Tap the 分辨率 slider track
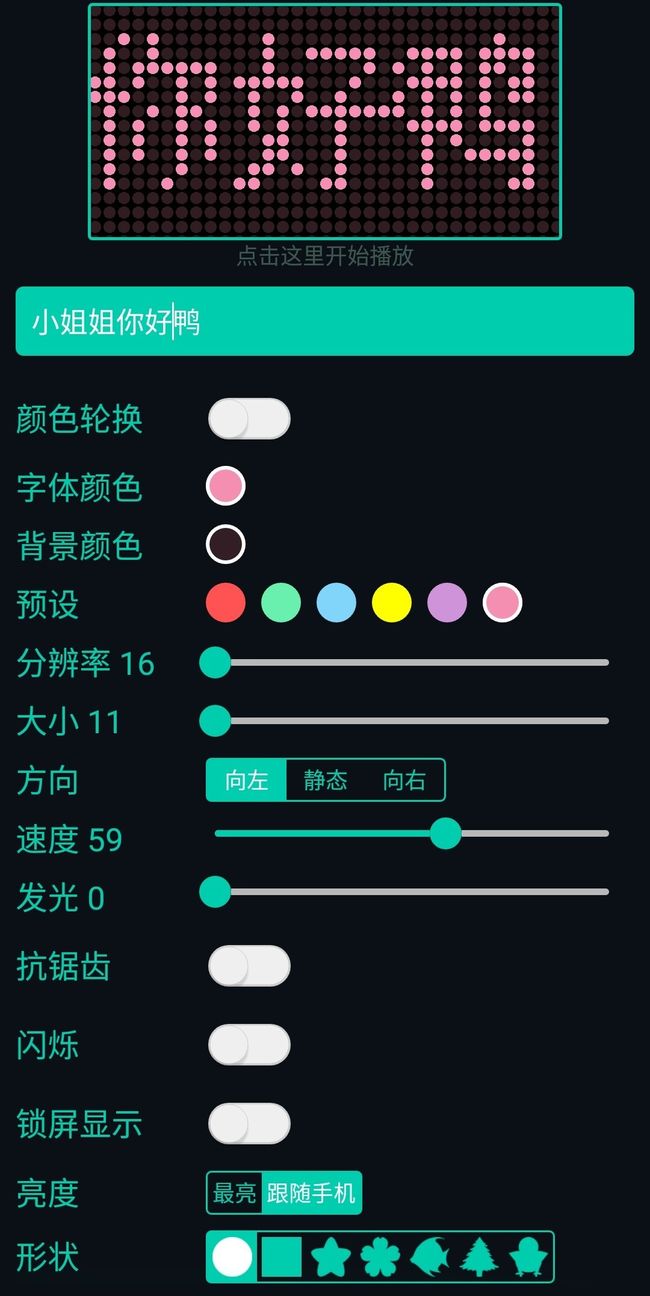Screen dimensions: 650x1296 [x=411, y=662]
